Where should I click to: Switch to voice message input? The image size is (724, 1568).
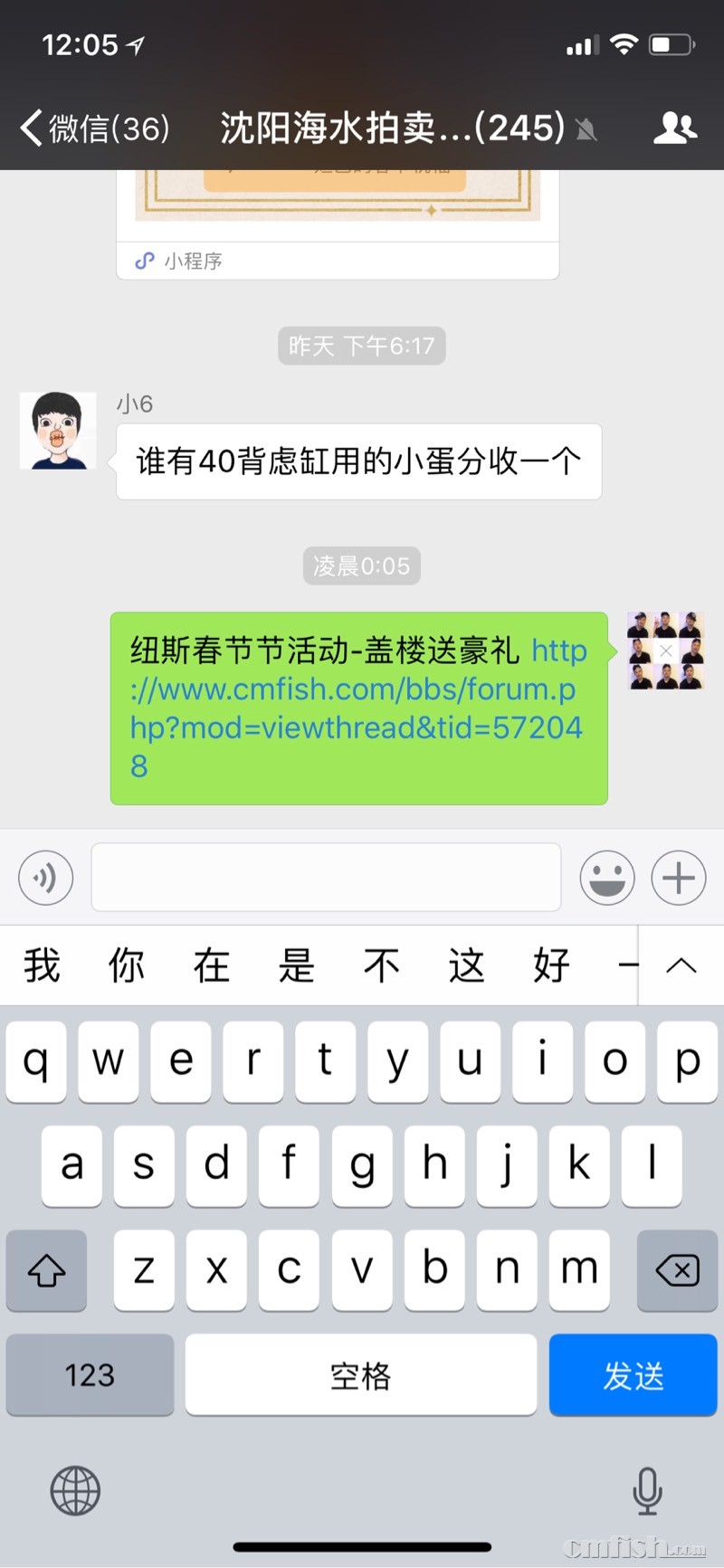click(x=45, y=878)
